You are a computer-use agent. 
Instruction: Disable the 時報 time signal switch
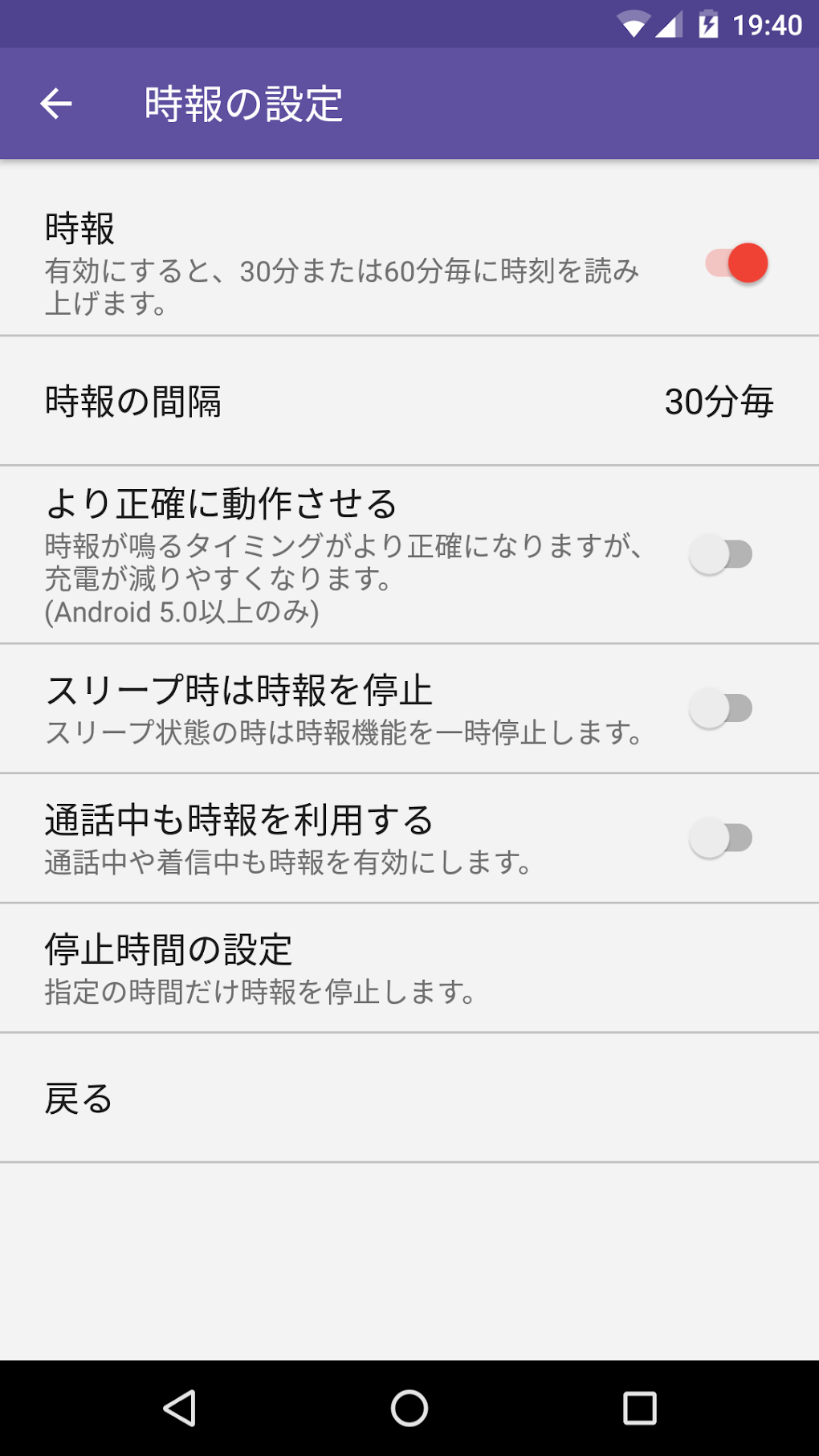736,263
